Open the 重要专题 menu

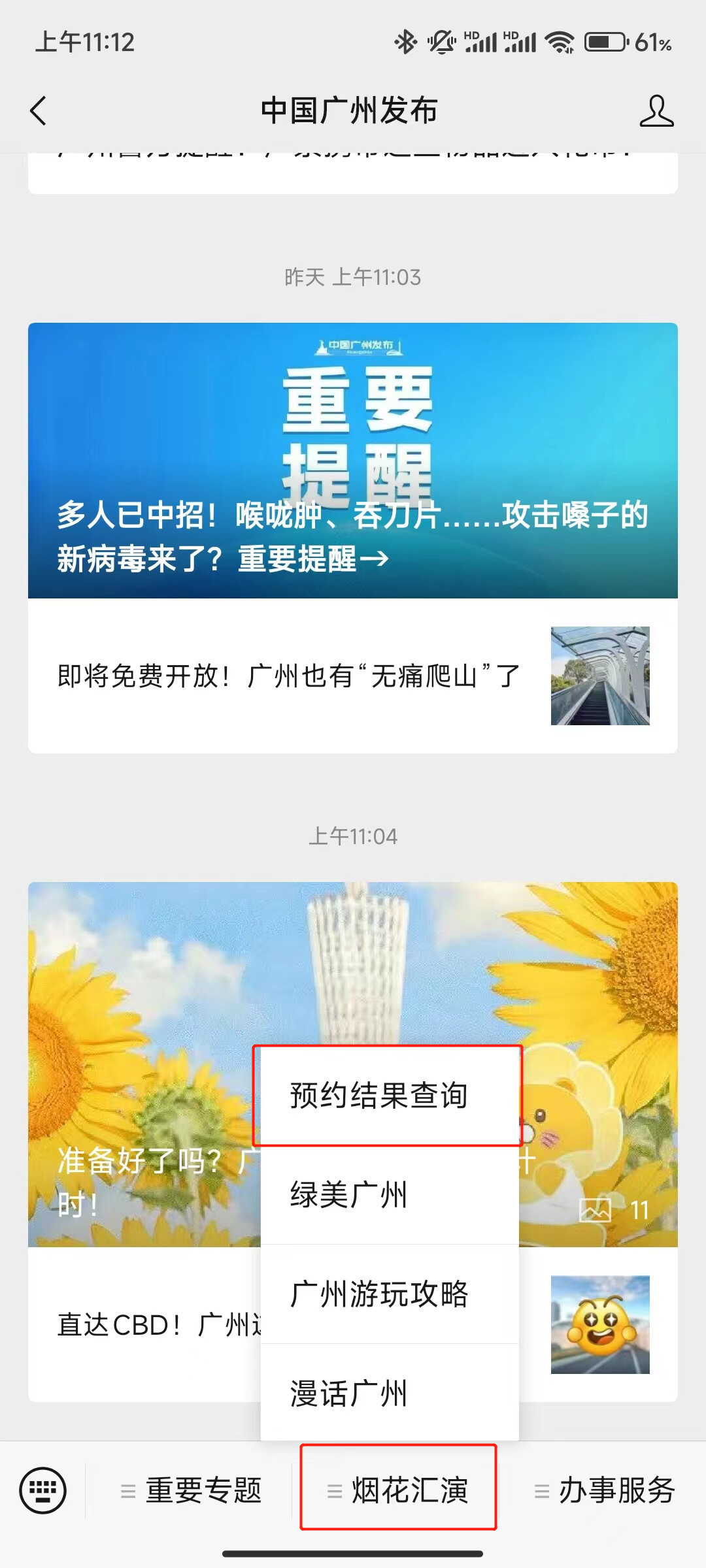pyautogui.click(x=191, y=1490)
